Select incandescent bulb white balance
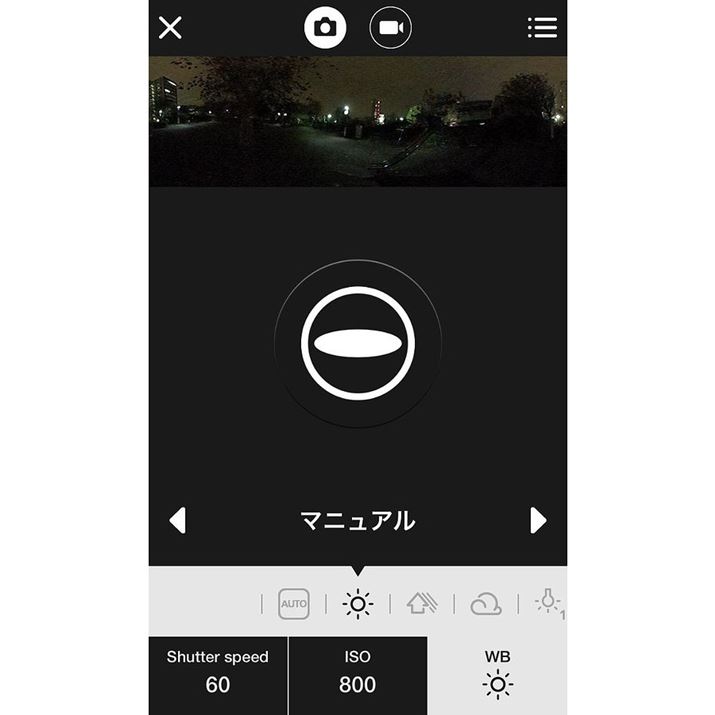Viewport: 715px width, 715px height. point(548,604)
